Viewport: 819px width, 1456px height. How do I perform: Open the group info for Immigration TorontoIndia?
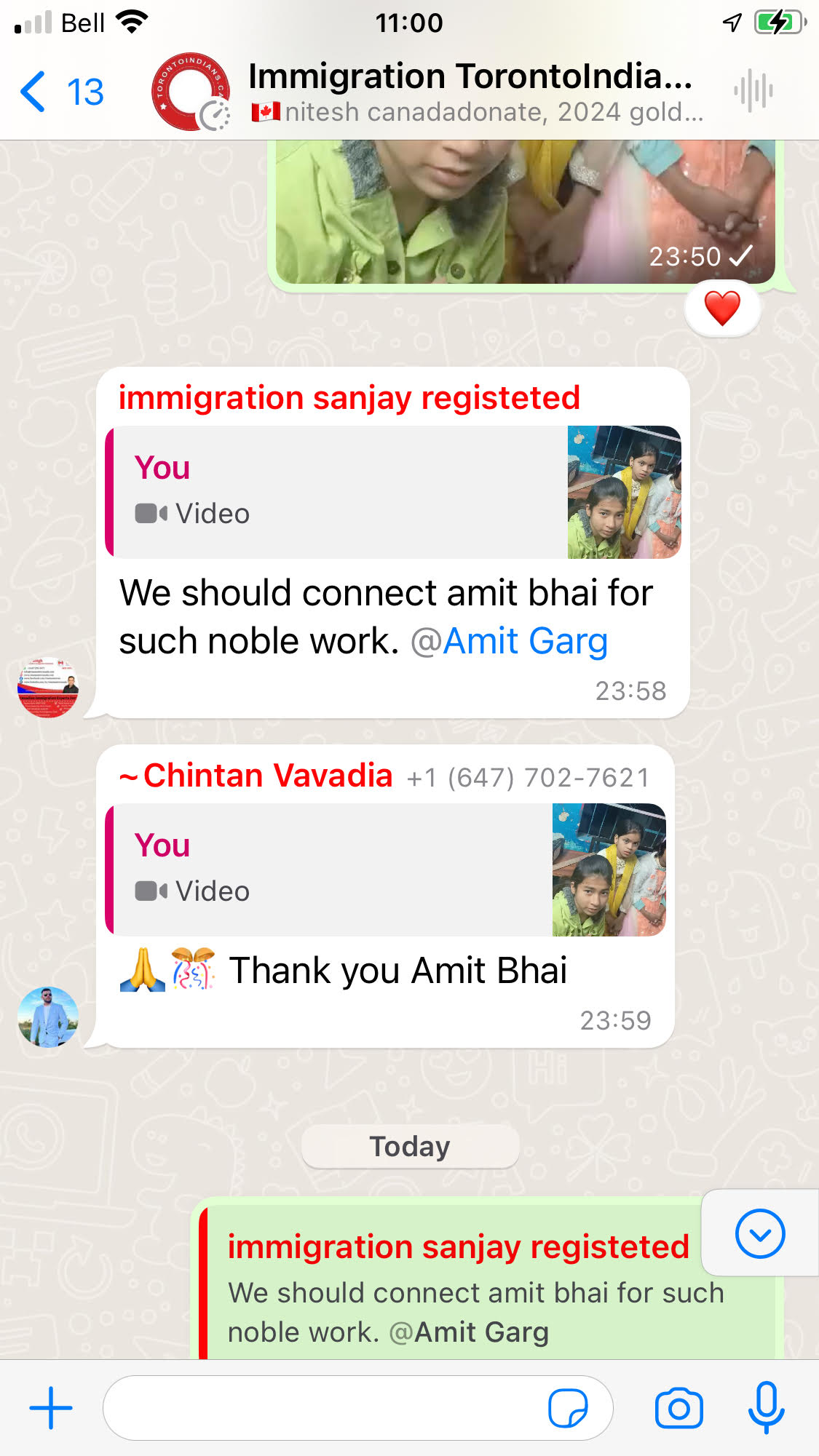(469, 92)
